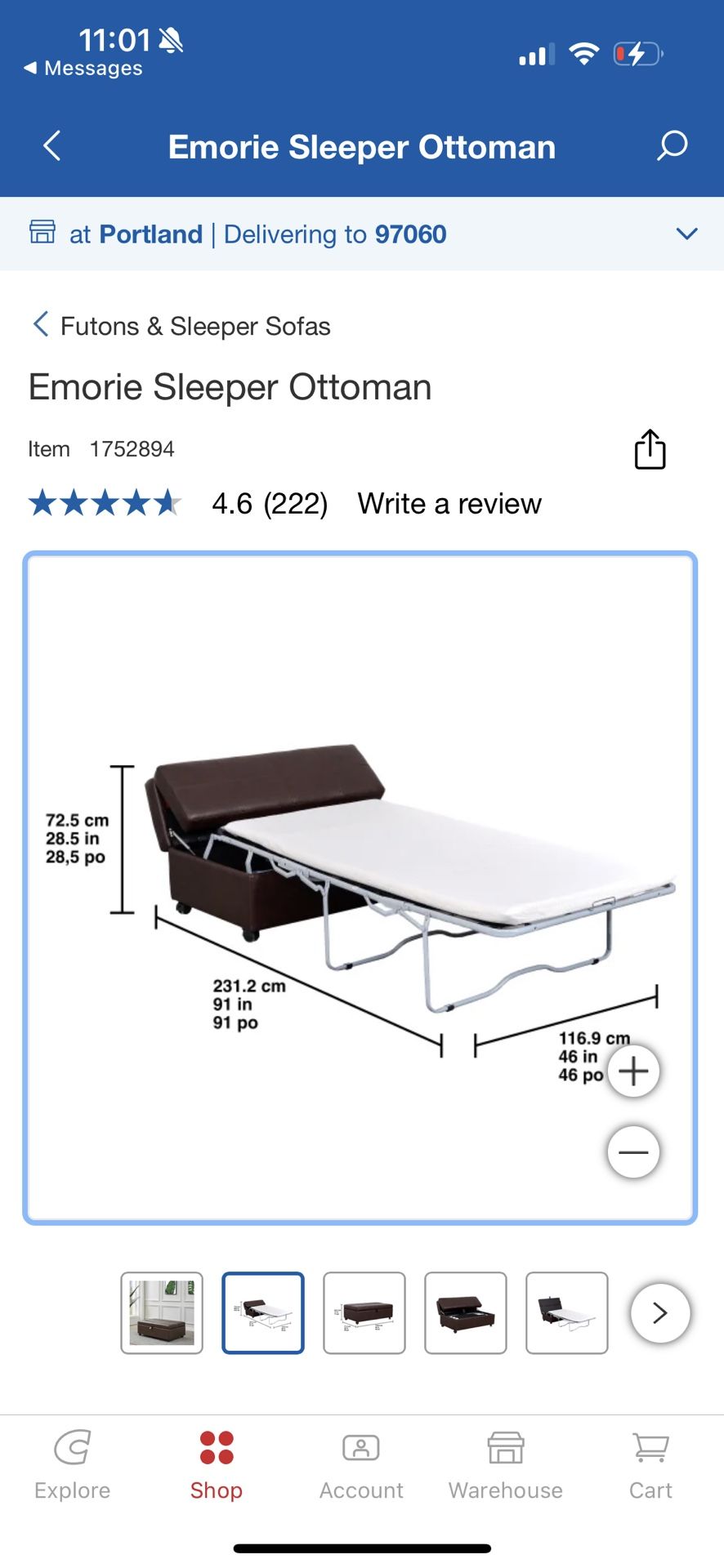Return to Futons & Sleeper Sofas category
The width and height of the screenshot is (724, 1568).
(181, 326)
